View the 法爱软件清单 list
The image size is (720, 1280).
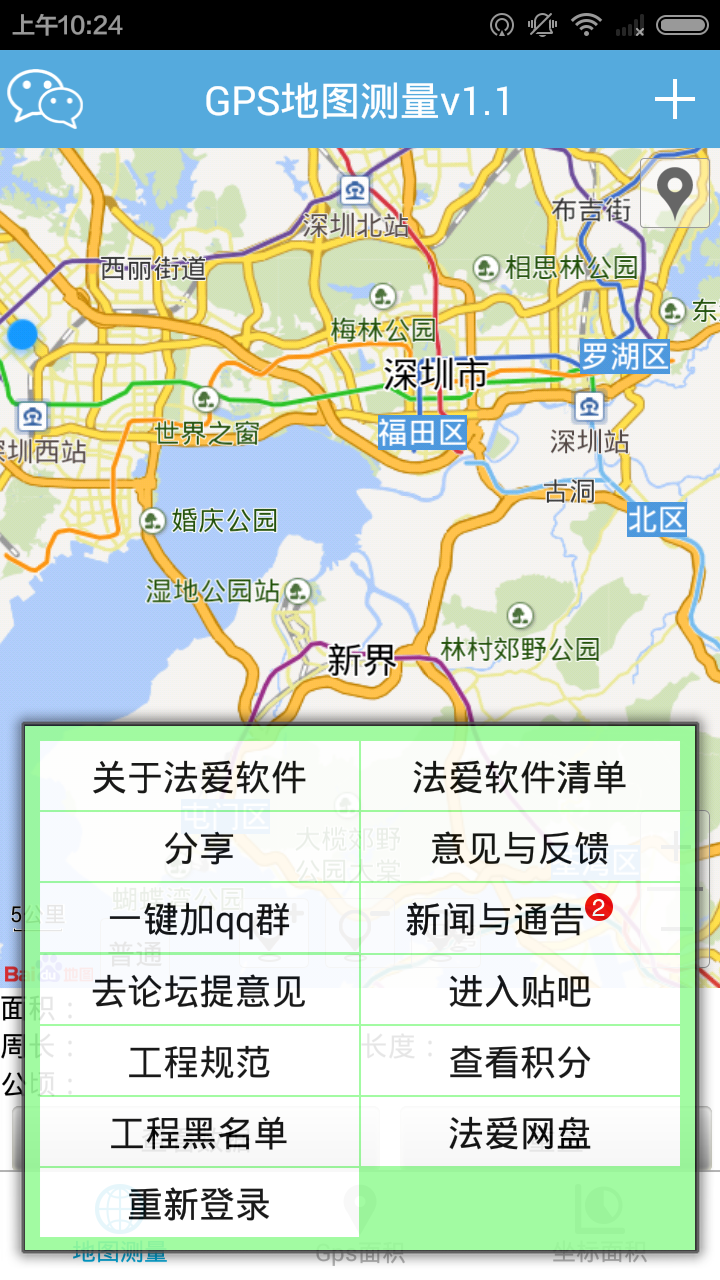[x=519, y=776]
